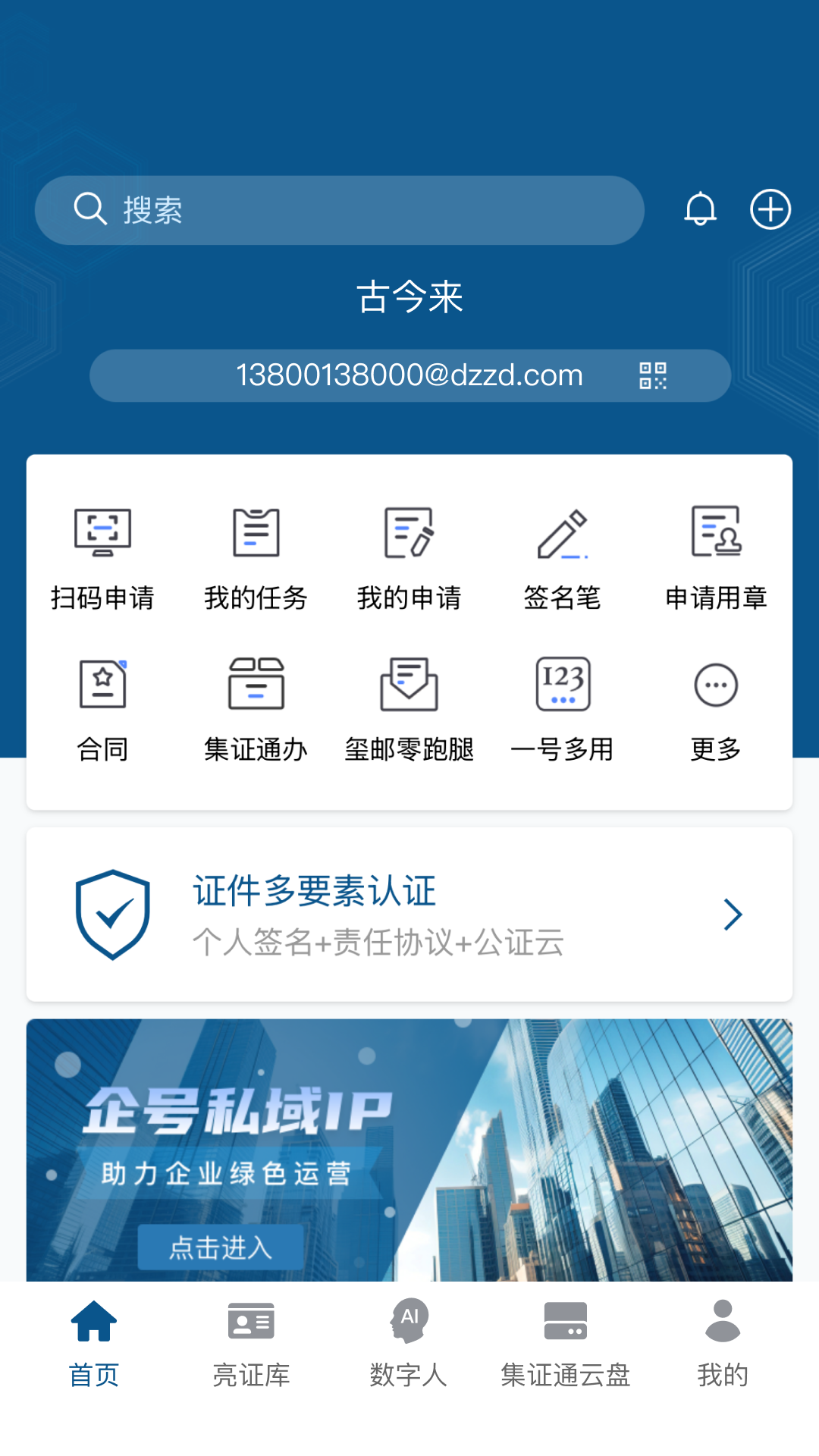This screenshot has width=819, height=1456.
Task: Show 更多 more services
Action: 716,709
